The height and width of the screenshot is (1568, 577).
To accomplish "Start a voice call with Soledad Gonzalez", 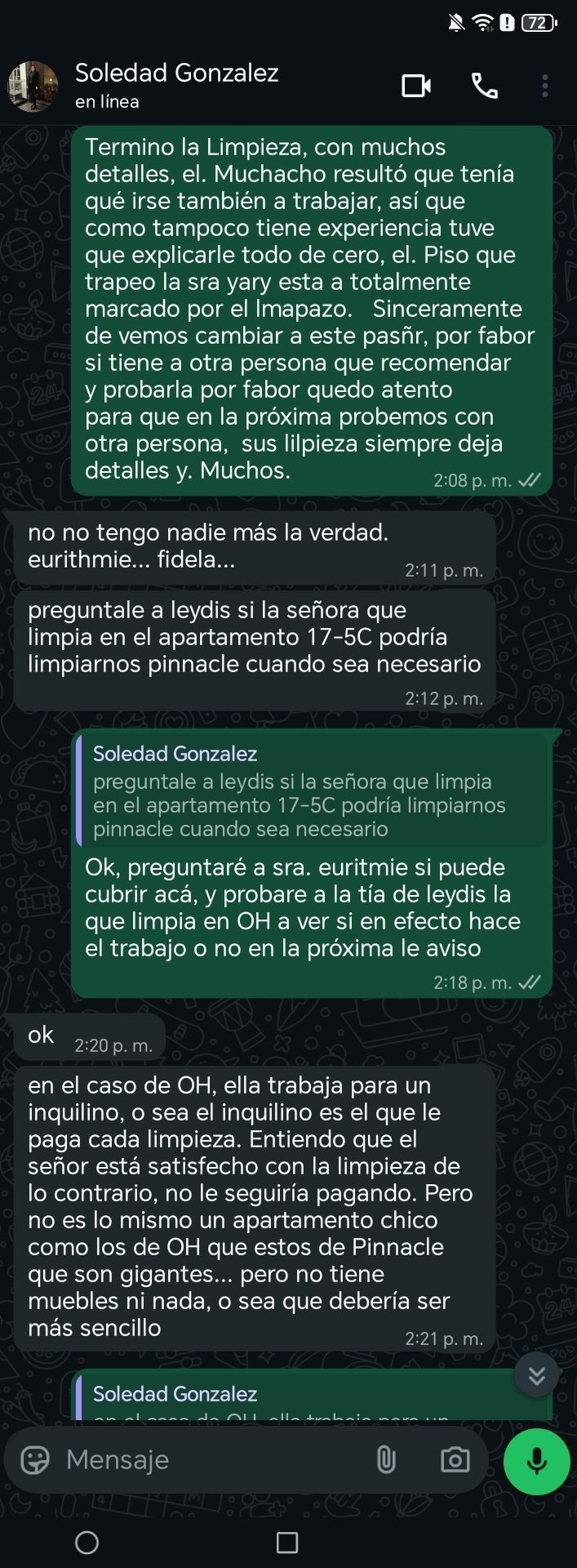I will click(x=484, y=86).
